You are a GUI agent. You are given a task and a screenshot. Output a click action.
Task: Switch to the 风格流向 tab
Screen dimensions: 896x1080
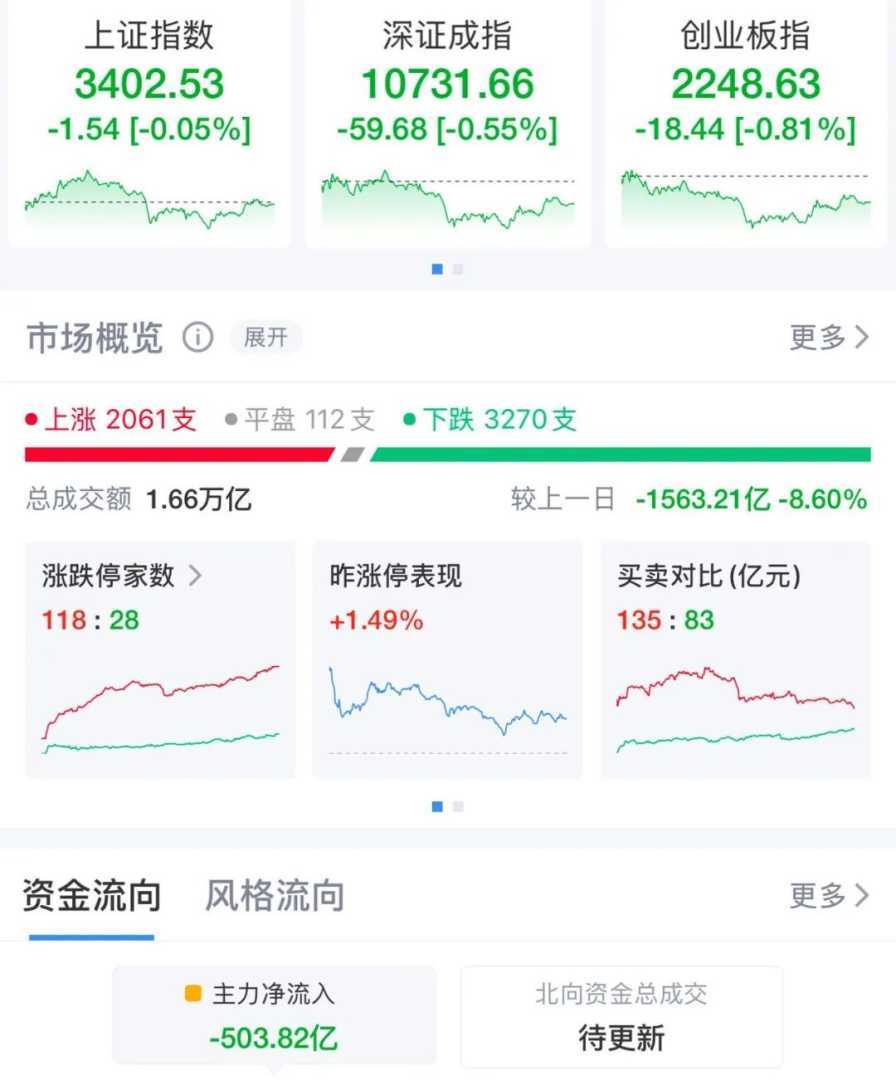[x=274, y=896]
